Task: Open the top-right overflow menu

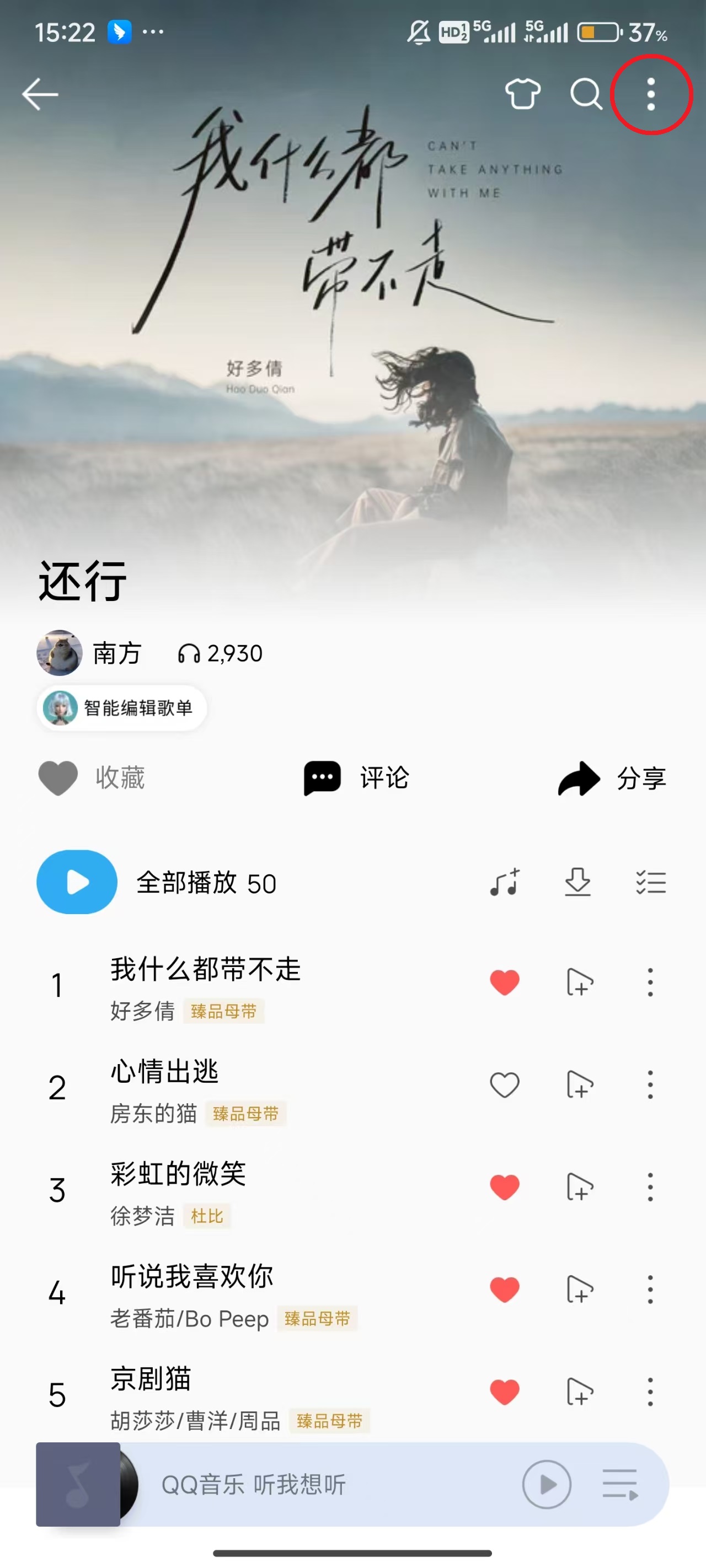Action: (650, 94)
